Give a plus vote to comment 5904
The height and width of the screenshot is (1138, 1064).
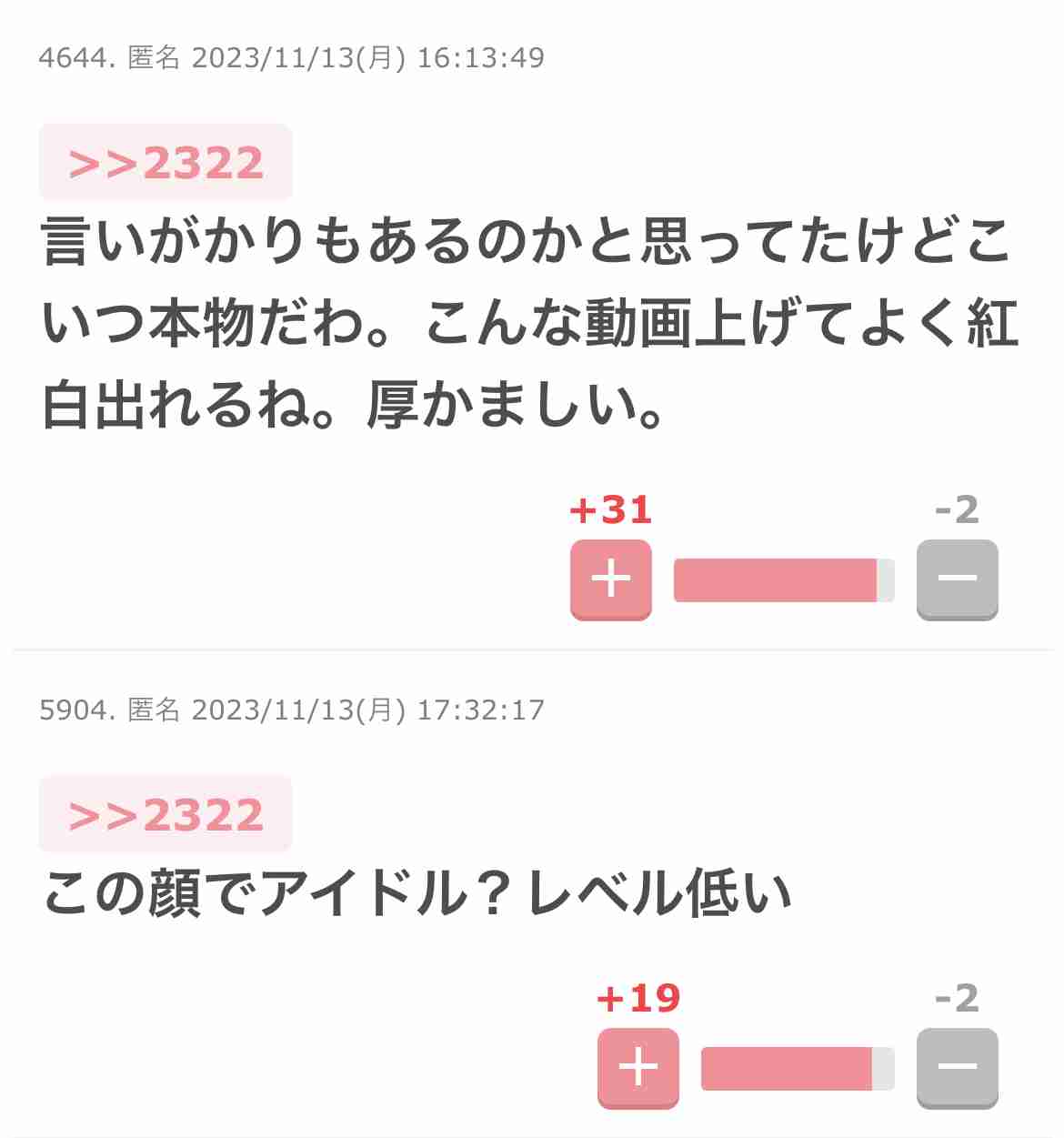[x=637, y=1067]
